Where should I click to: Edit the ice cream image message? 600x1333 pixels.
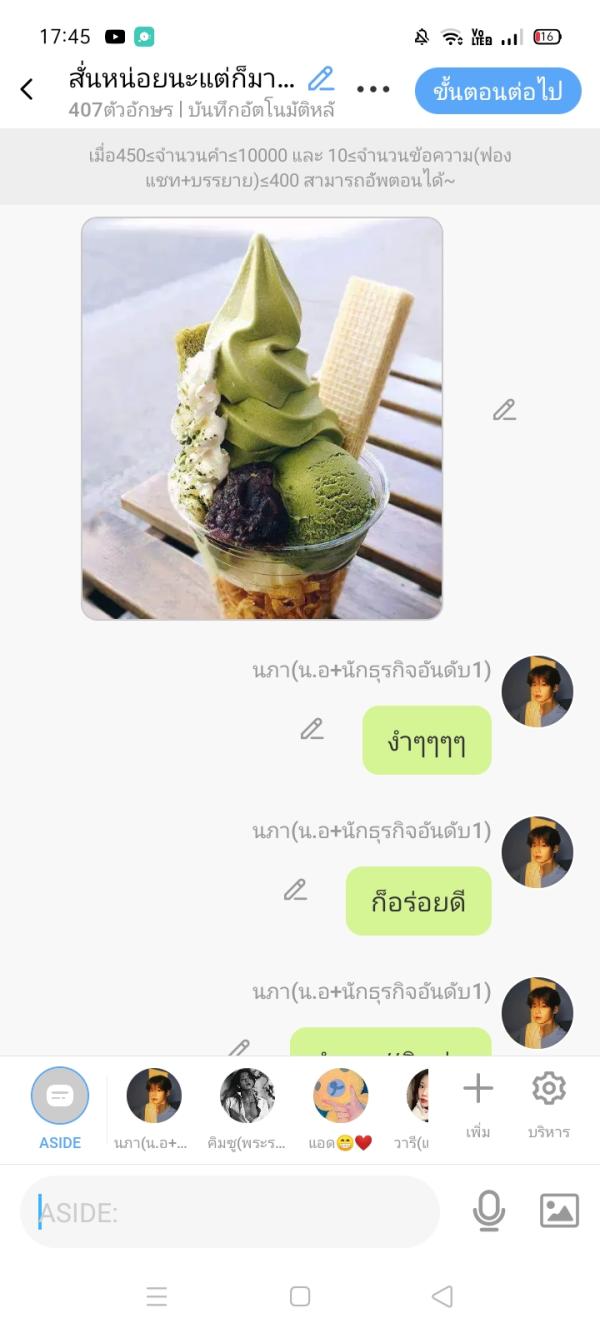click(x=504, y=410)
